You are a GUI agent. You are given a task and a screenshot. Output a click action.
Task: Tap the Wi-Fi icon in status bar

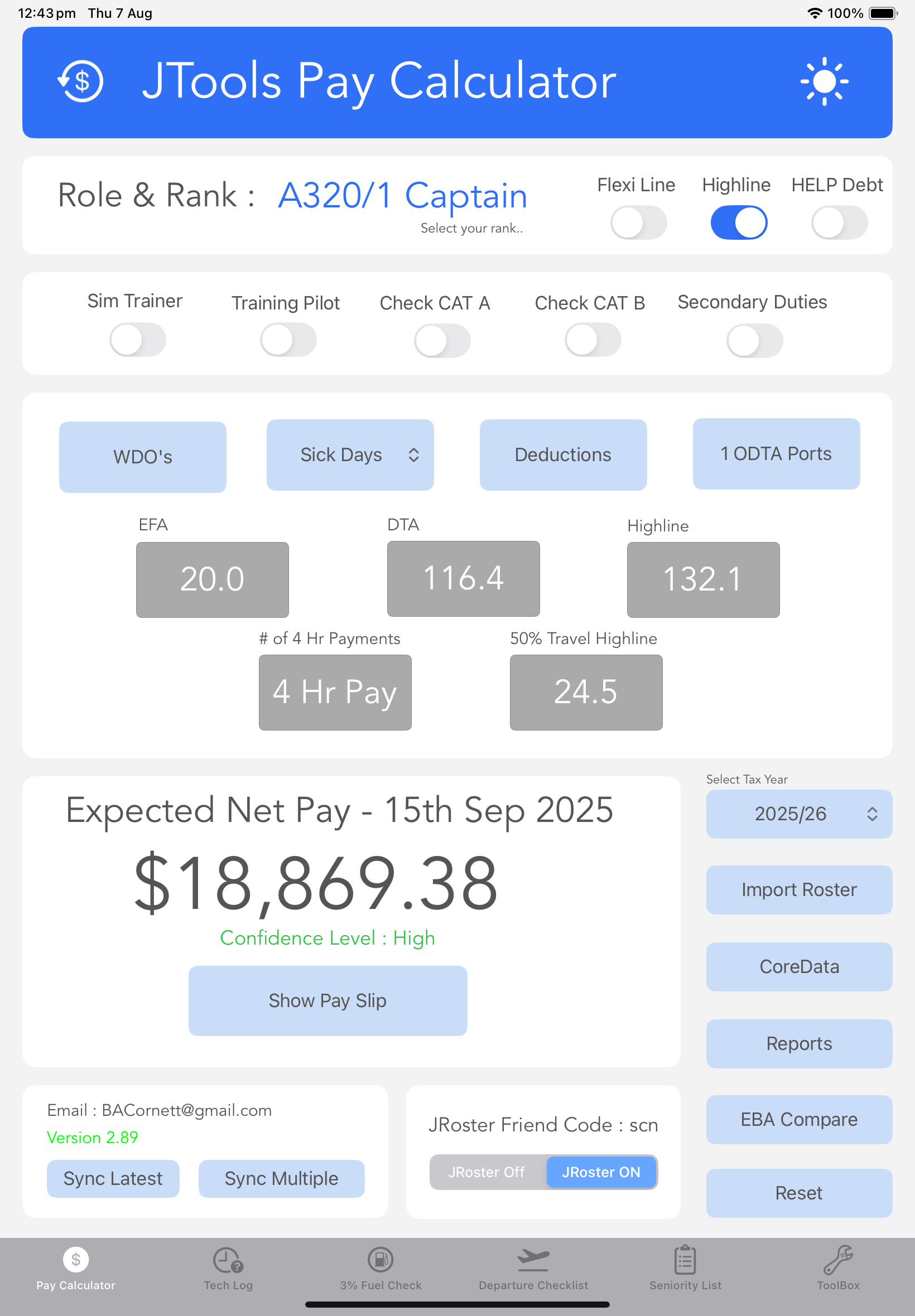(x=815, y=12)
